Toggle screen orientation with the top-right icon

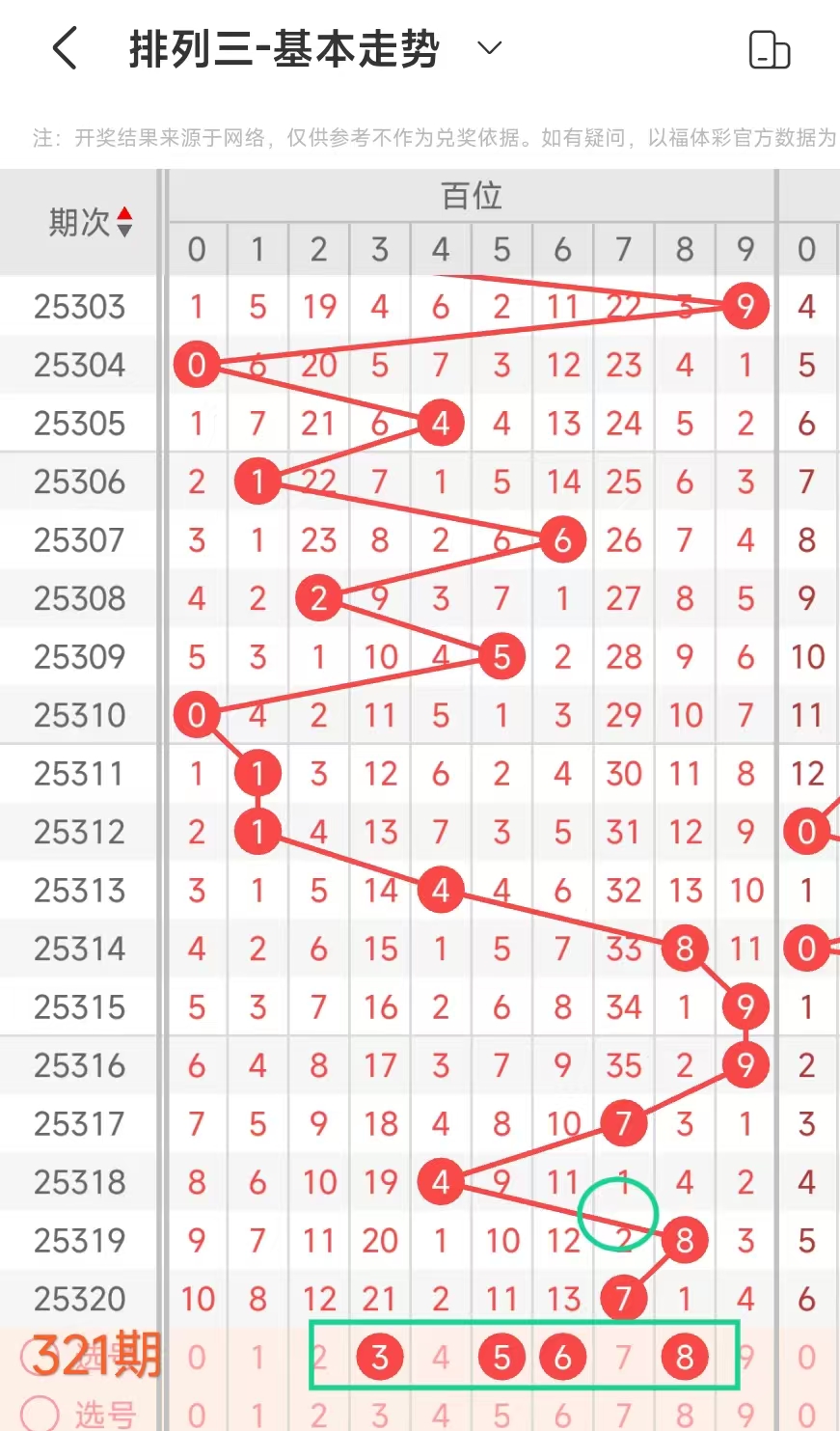pos(769,49)
